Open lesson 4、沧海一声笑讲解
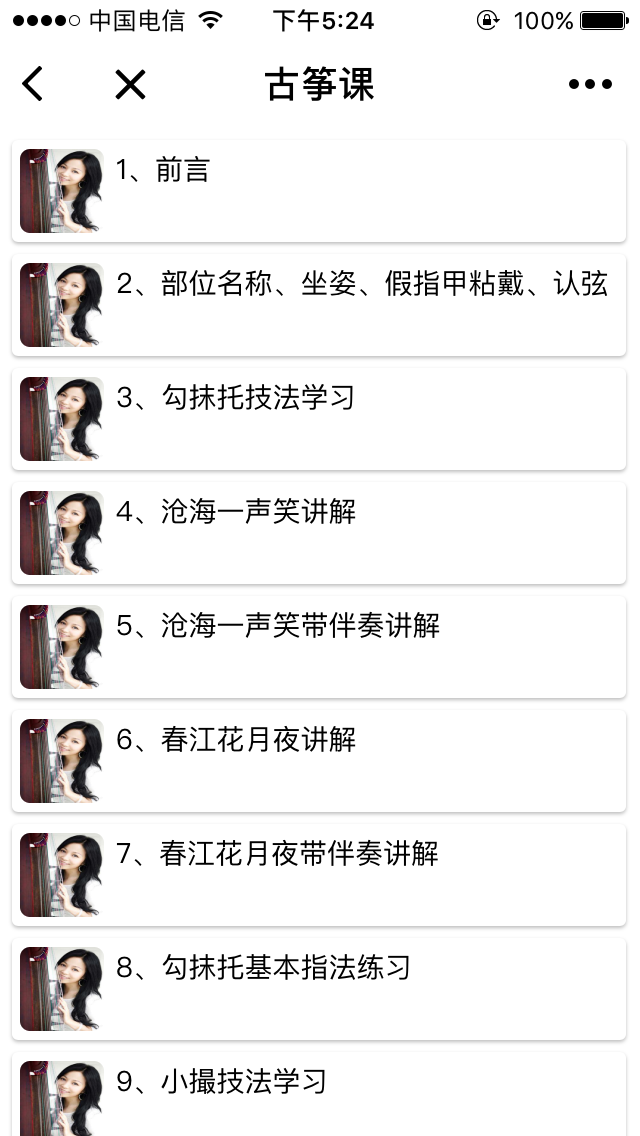 319,533
